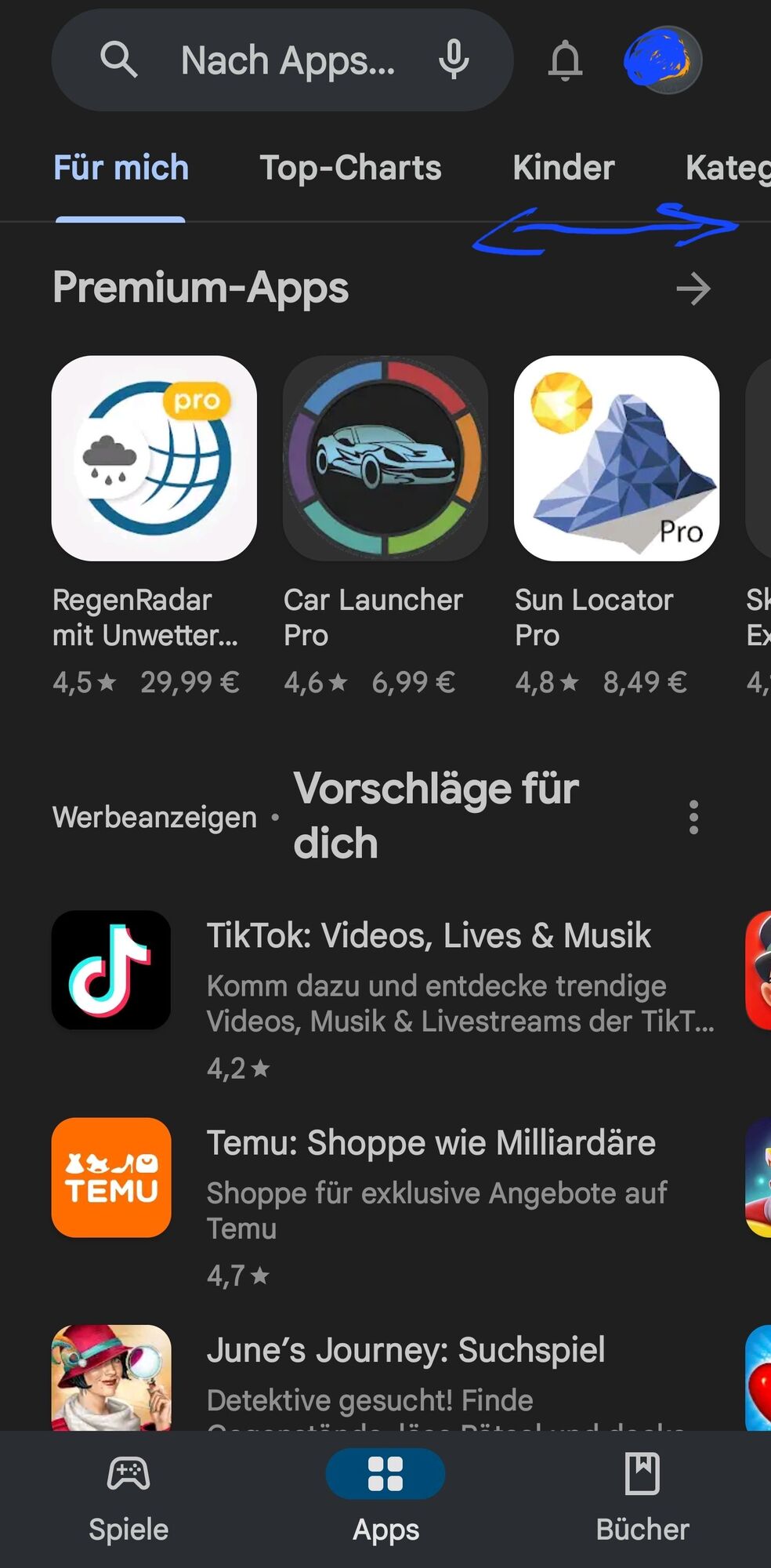Open ad options next to Vorschläge für dich
Viewport: 771px width, 1568px height.
coord(693,817)
